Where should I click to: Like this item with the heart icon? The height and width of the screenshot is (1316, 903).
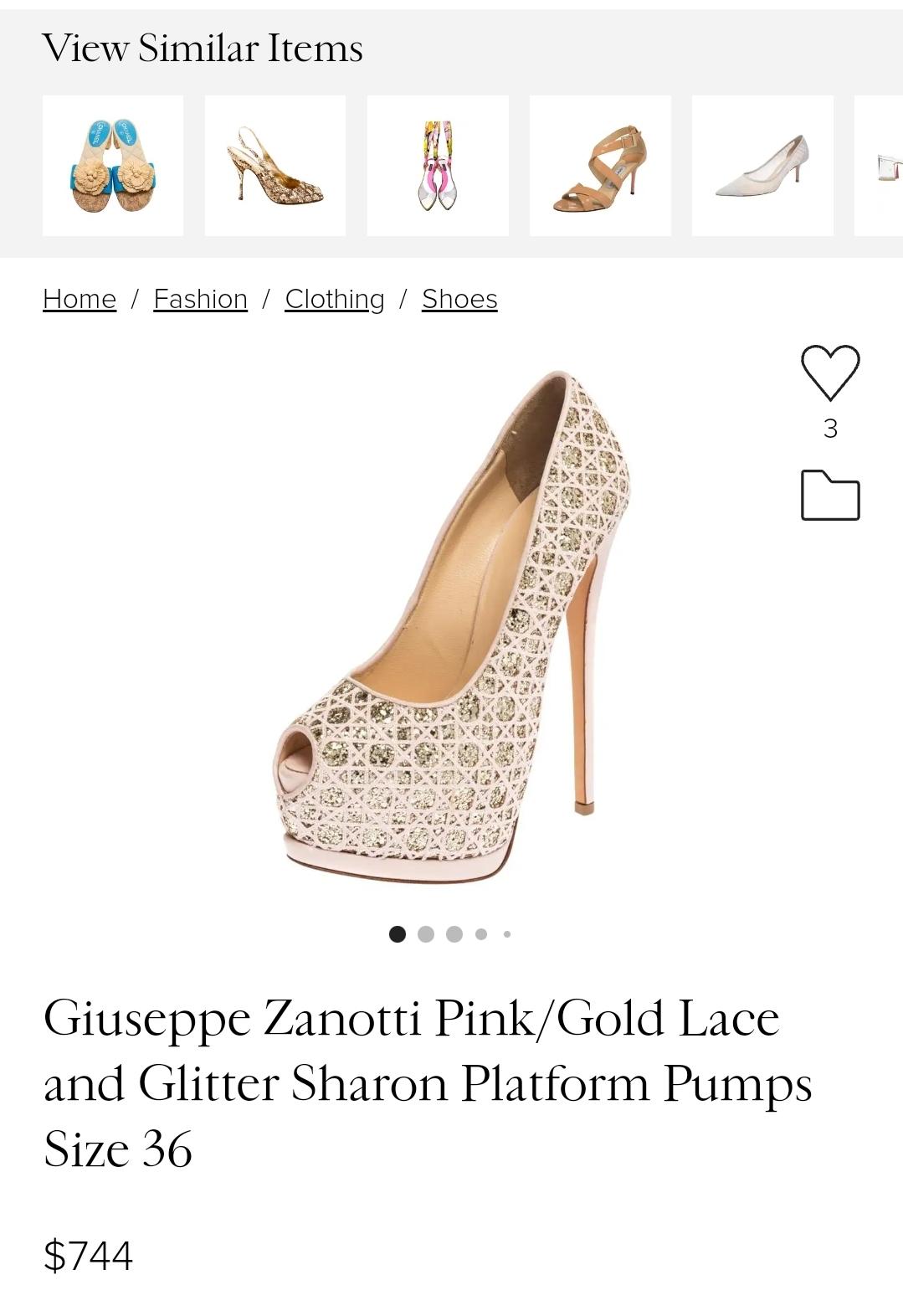tap(830, 372)
